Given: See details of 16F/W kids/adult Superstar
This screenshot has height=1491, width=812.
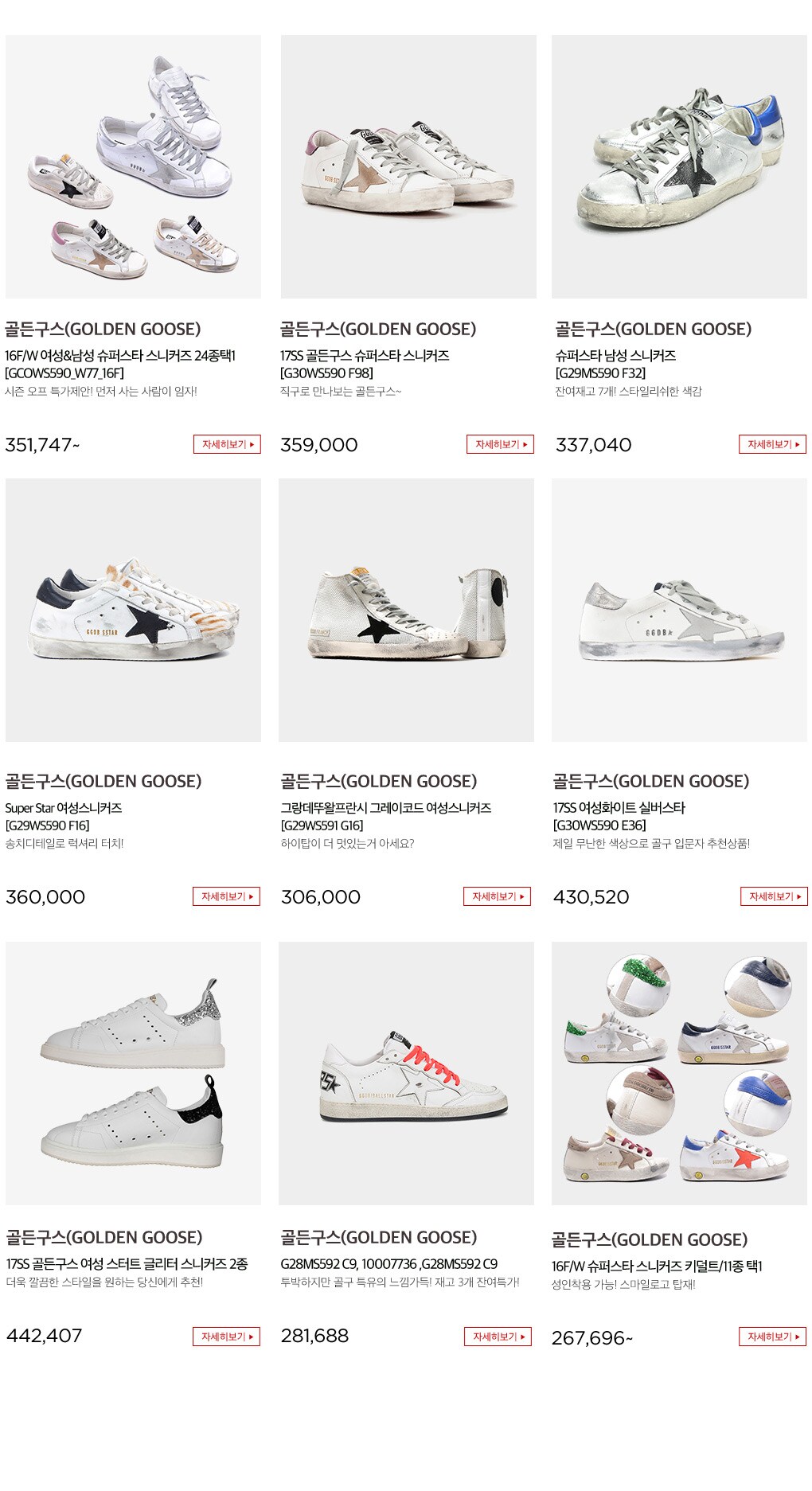Looking at the screenshot, I should (771, 1337).
